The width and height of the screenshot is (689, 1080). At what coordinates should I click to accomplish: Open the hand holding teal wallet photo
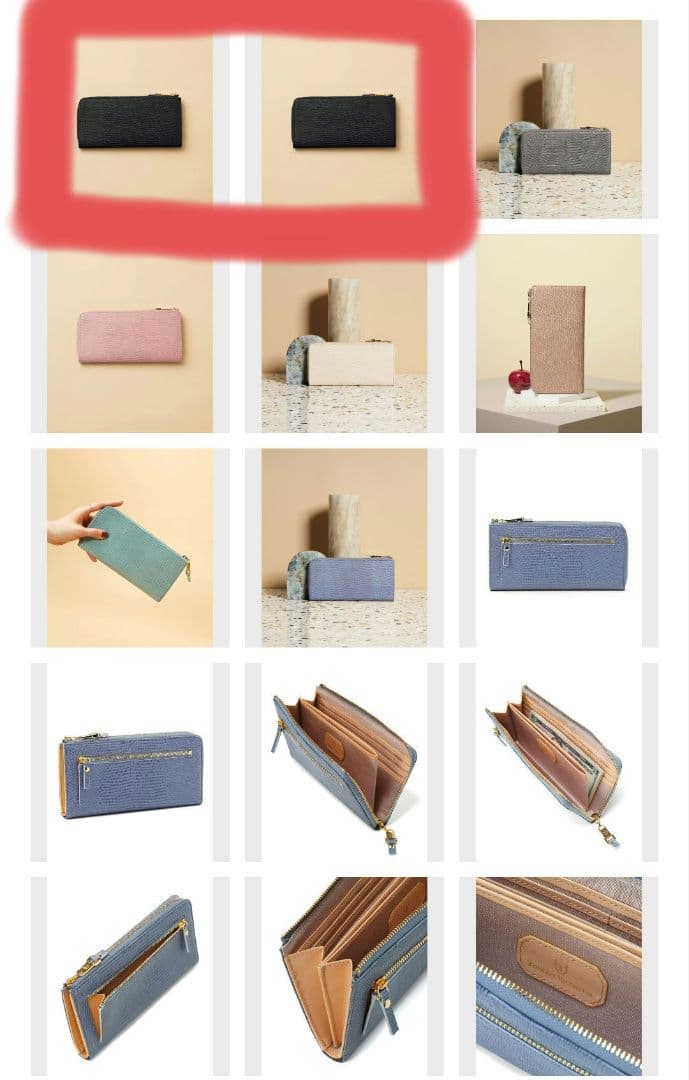tap(130, 547)
